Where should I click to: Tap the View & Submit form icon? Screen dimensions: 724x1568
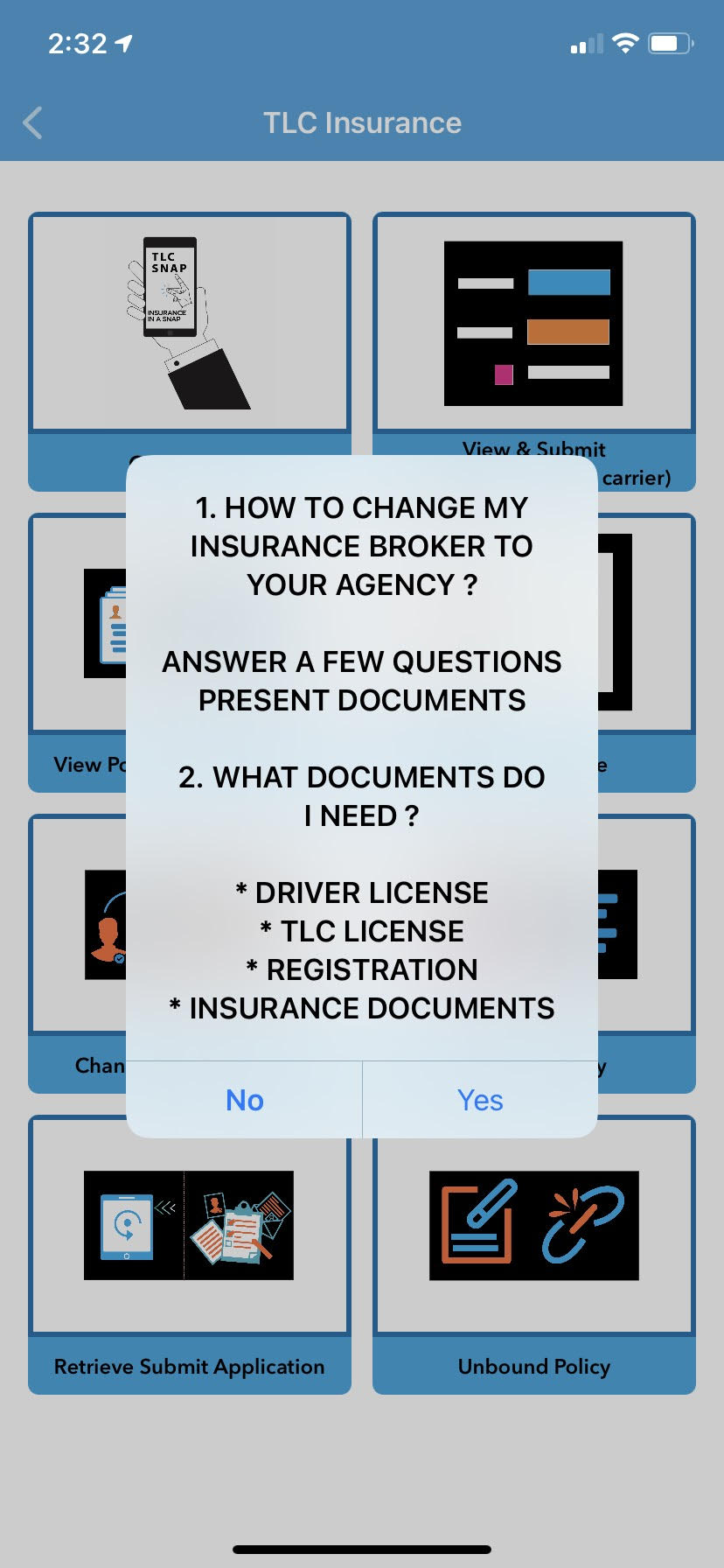(x=533, y=322)
